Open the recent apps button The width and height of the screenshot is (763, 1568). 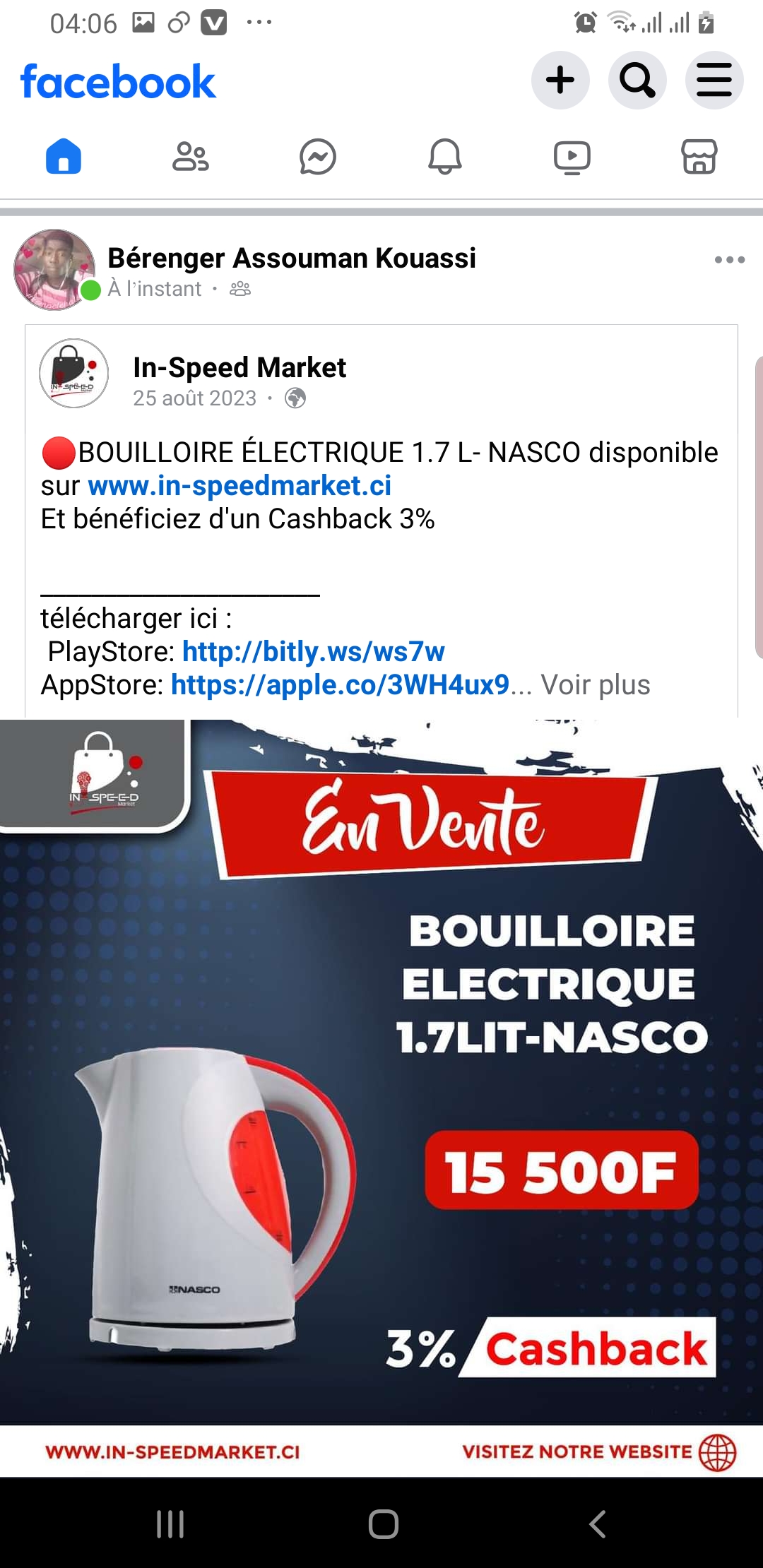[x=170, y=1524]
